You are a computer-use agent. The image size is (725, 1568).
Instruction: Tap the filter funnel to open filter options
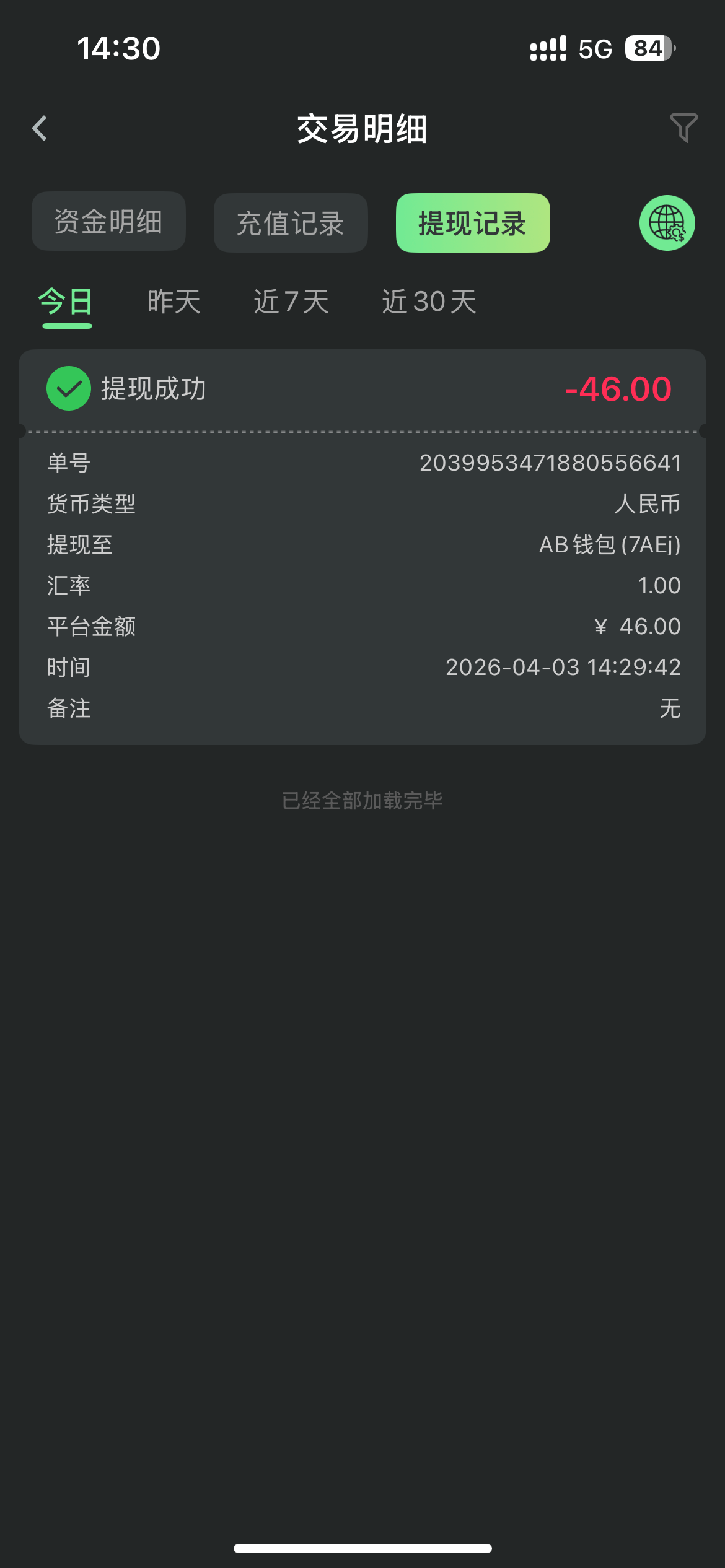click(683, 128)
